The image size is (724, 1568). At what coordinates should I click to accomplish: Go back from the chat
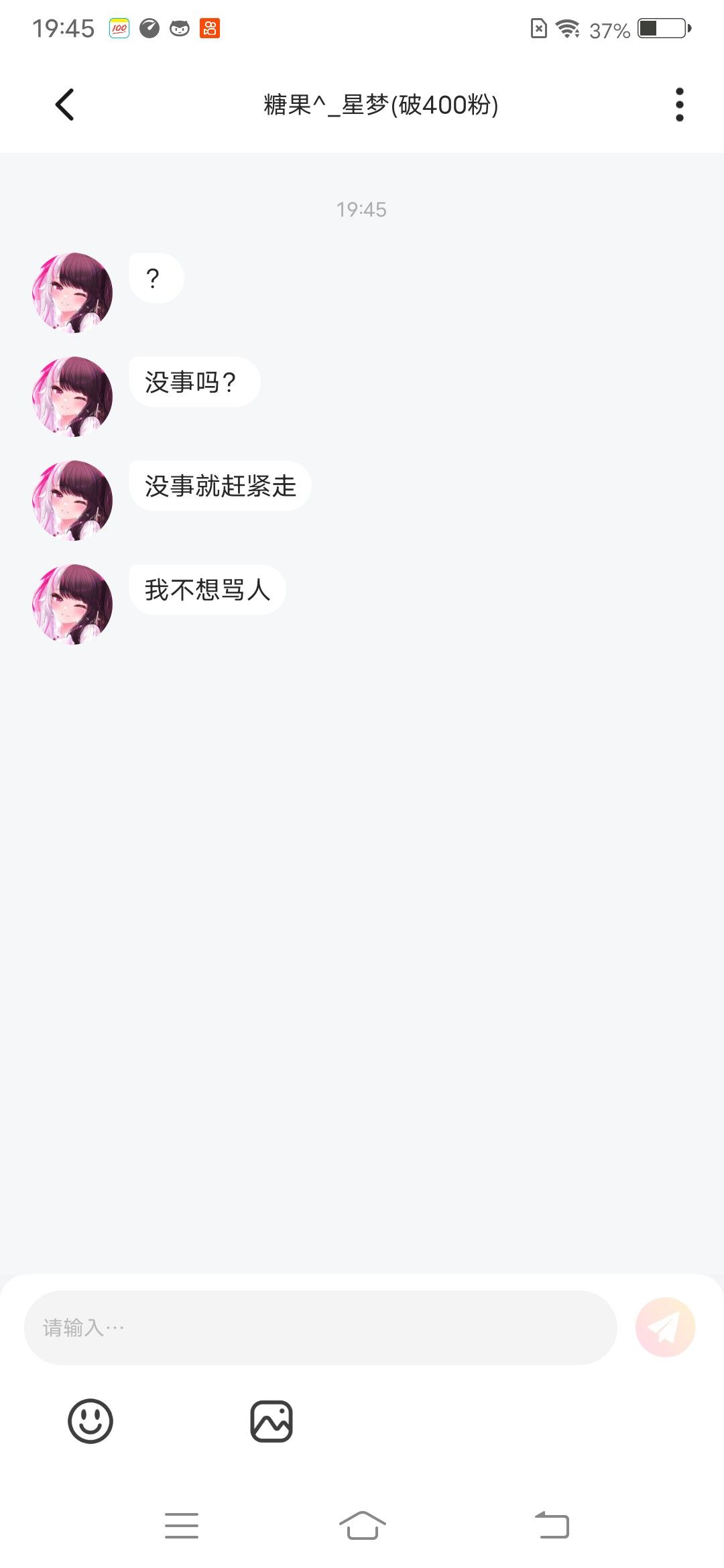tap(65, 105)
